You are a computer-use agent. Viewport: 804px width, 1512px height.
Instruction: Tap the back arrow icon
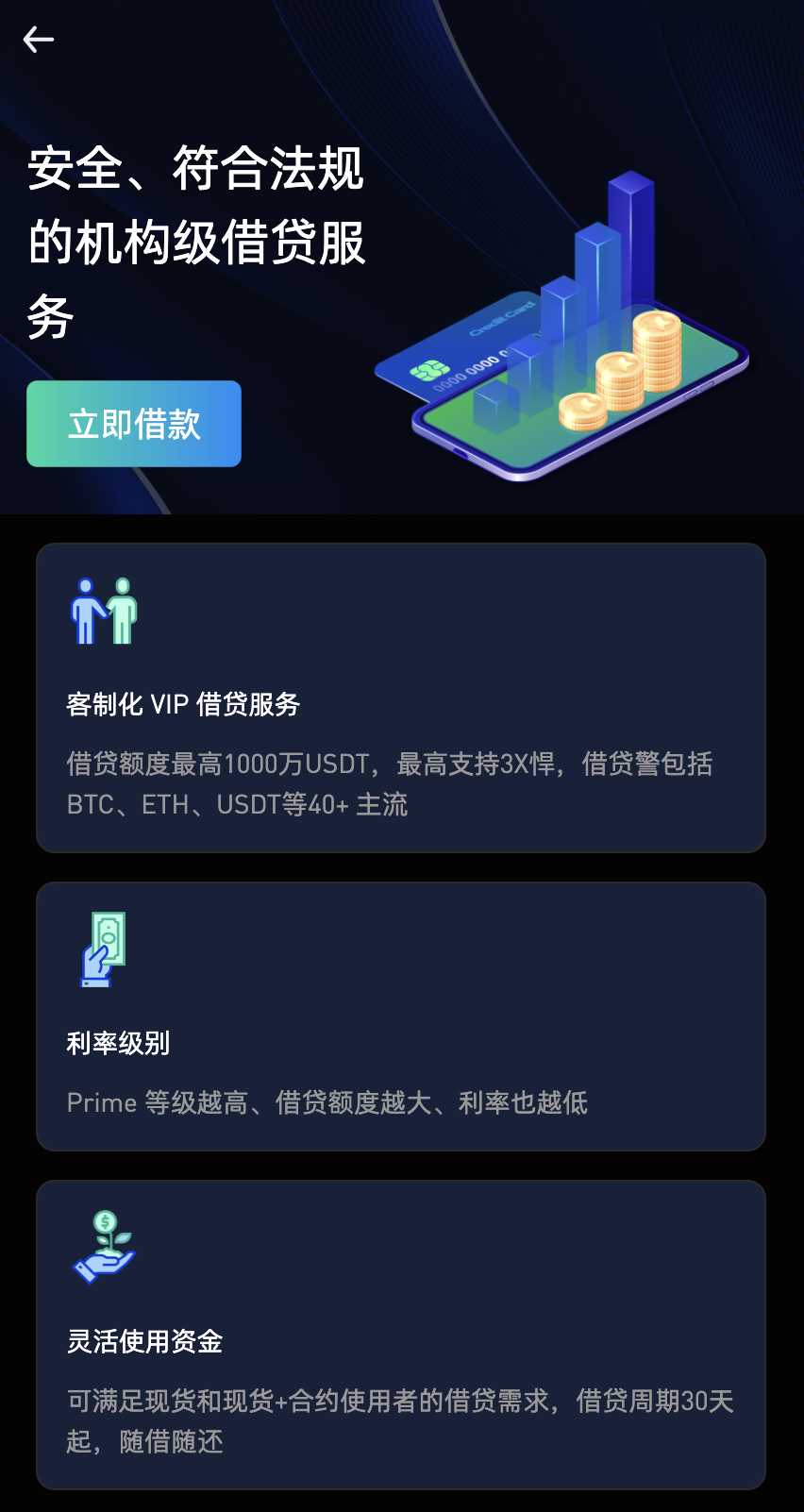pyautogui.click(x=39, y=39)
